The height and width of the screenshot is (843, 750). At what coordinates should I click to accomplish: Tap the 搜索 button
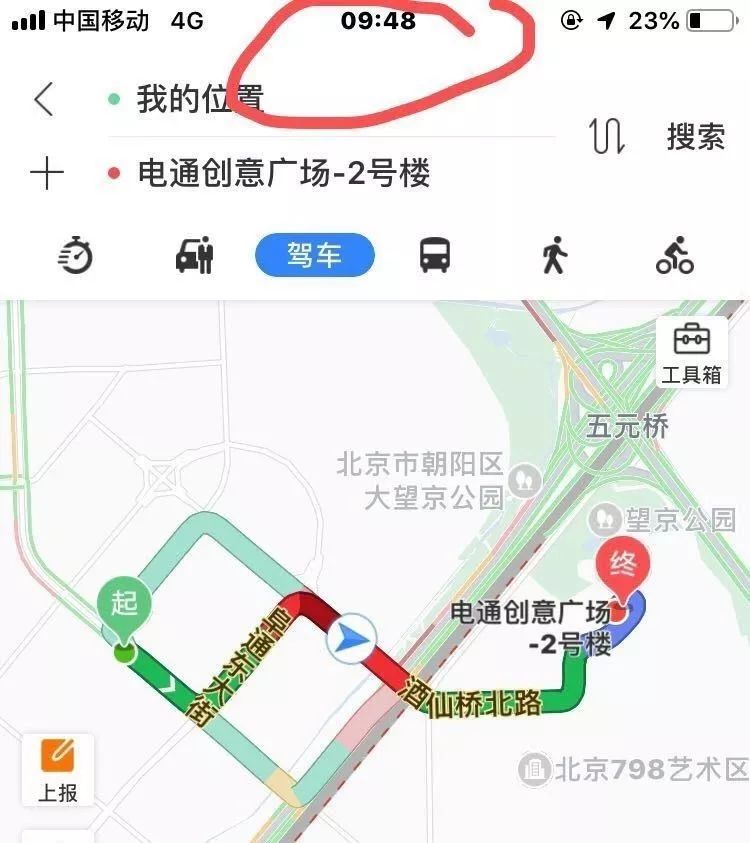pyautogui.click(x=695, y=136)
